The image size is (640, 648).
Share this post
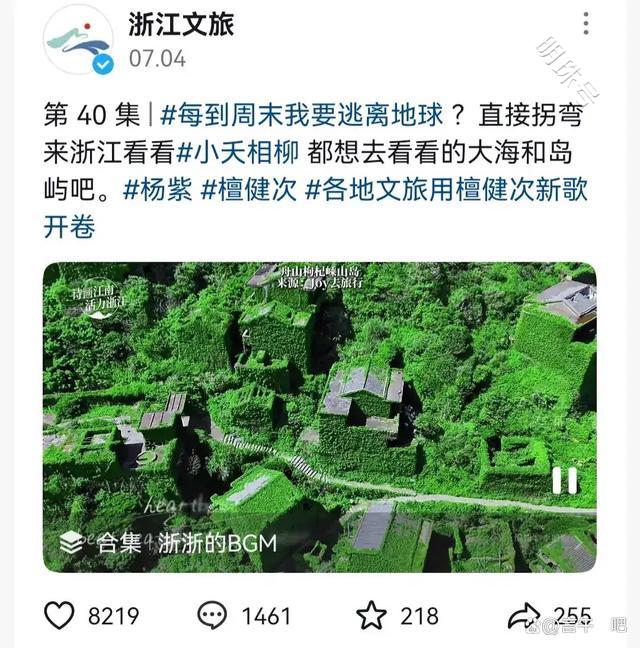(524, 615)
